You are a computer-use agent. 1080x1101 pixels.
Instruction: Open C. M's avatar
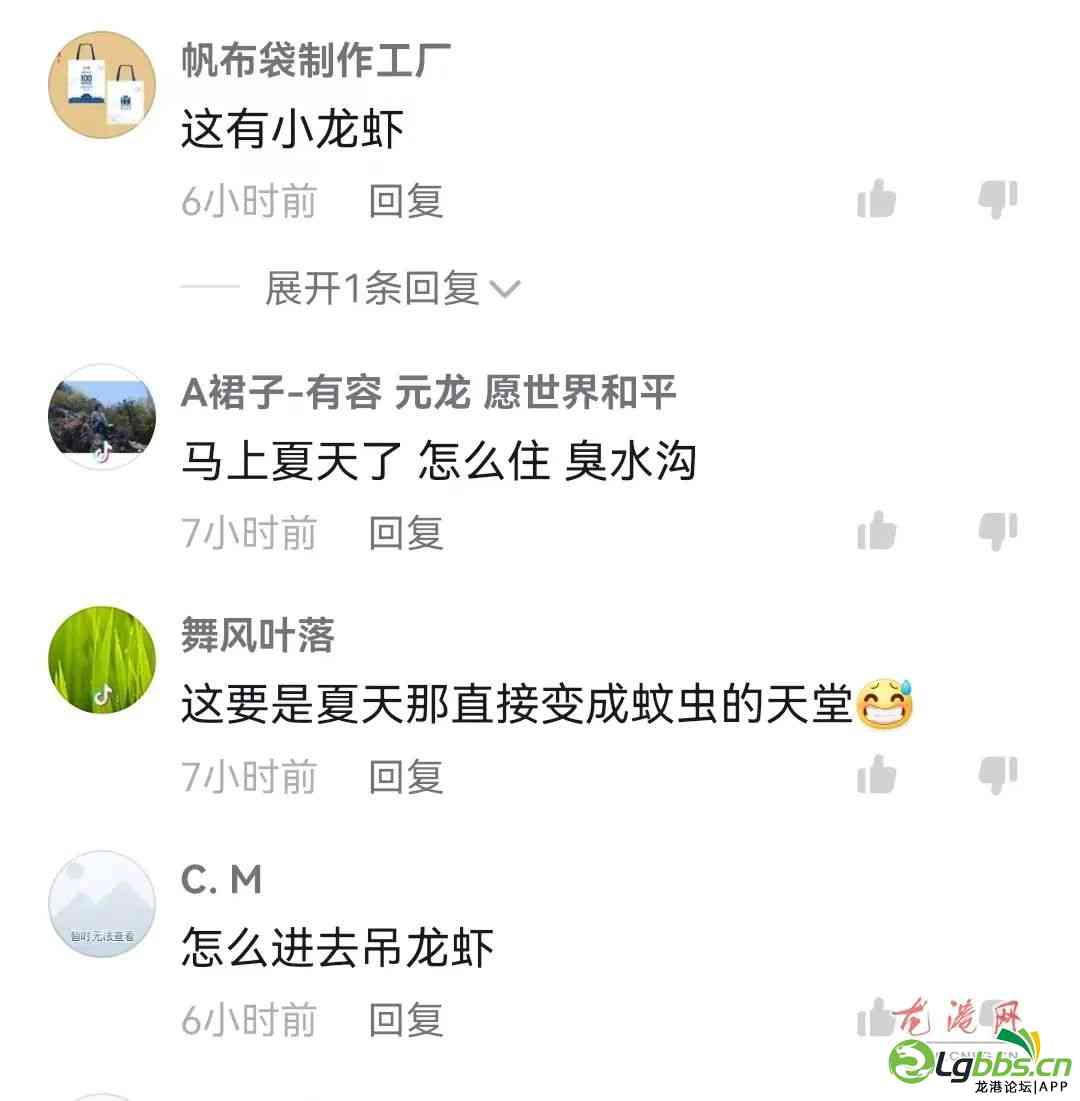tap(102, 903)
